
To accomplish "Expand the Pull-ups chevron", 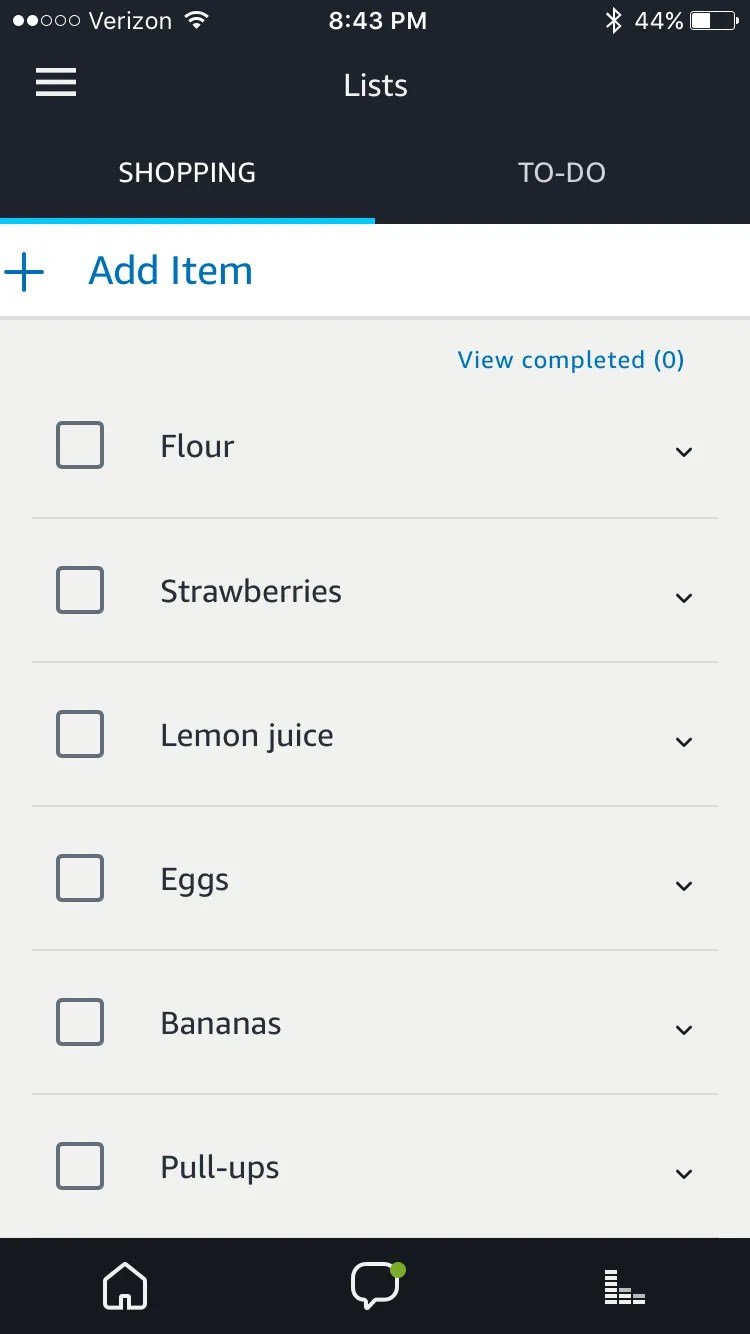I will pyautogui.click(x=684, y=1174).
